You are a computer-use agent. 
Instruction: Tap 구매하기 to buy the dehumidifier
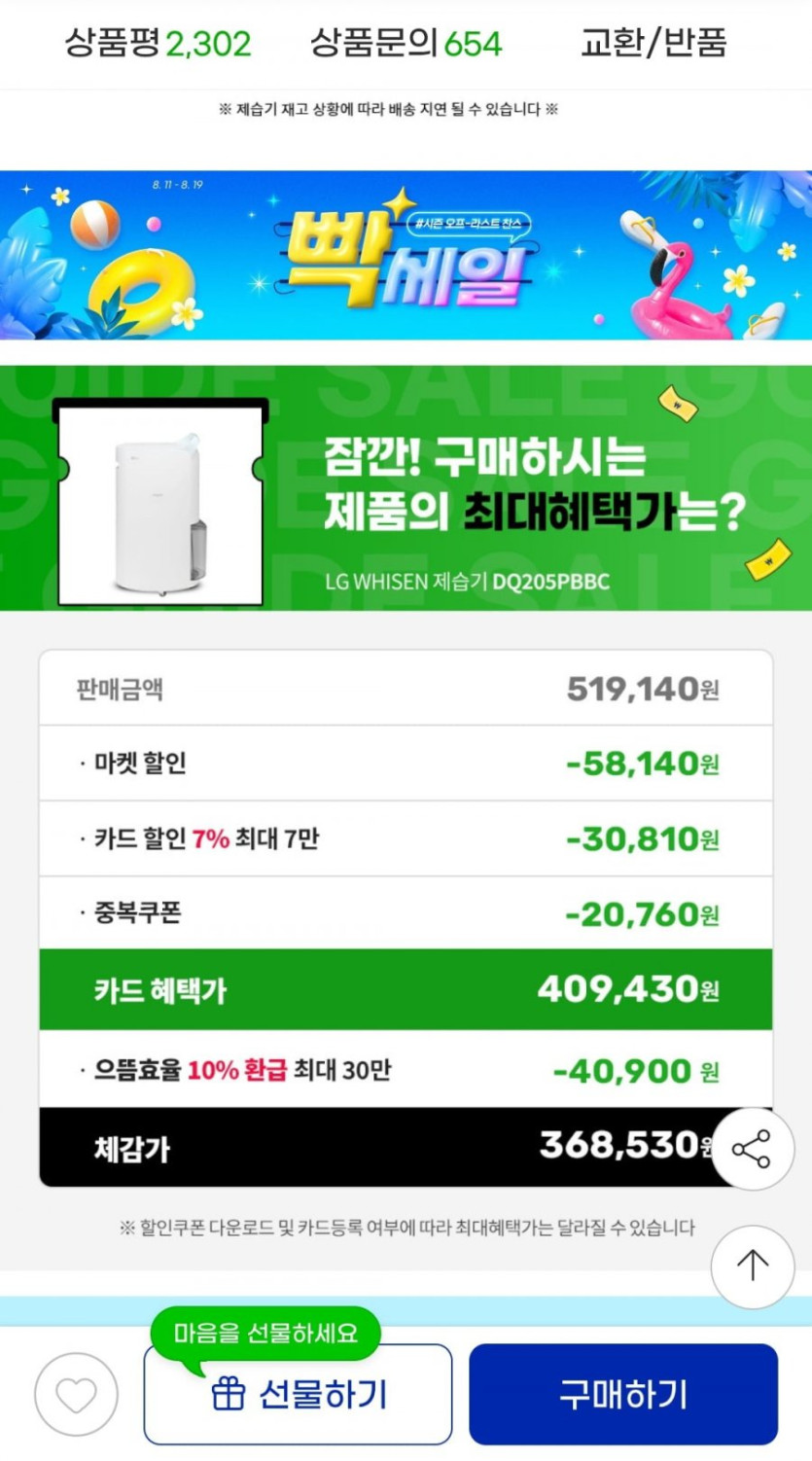point(623,1395)
